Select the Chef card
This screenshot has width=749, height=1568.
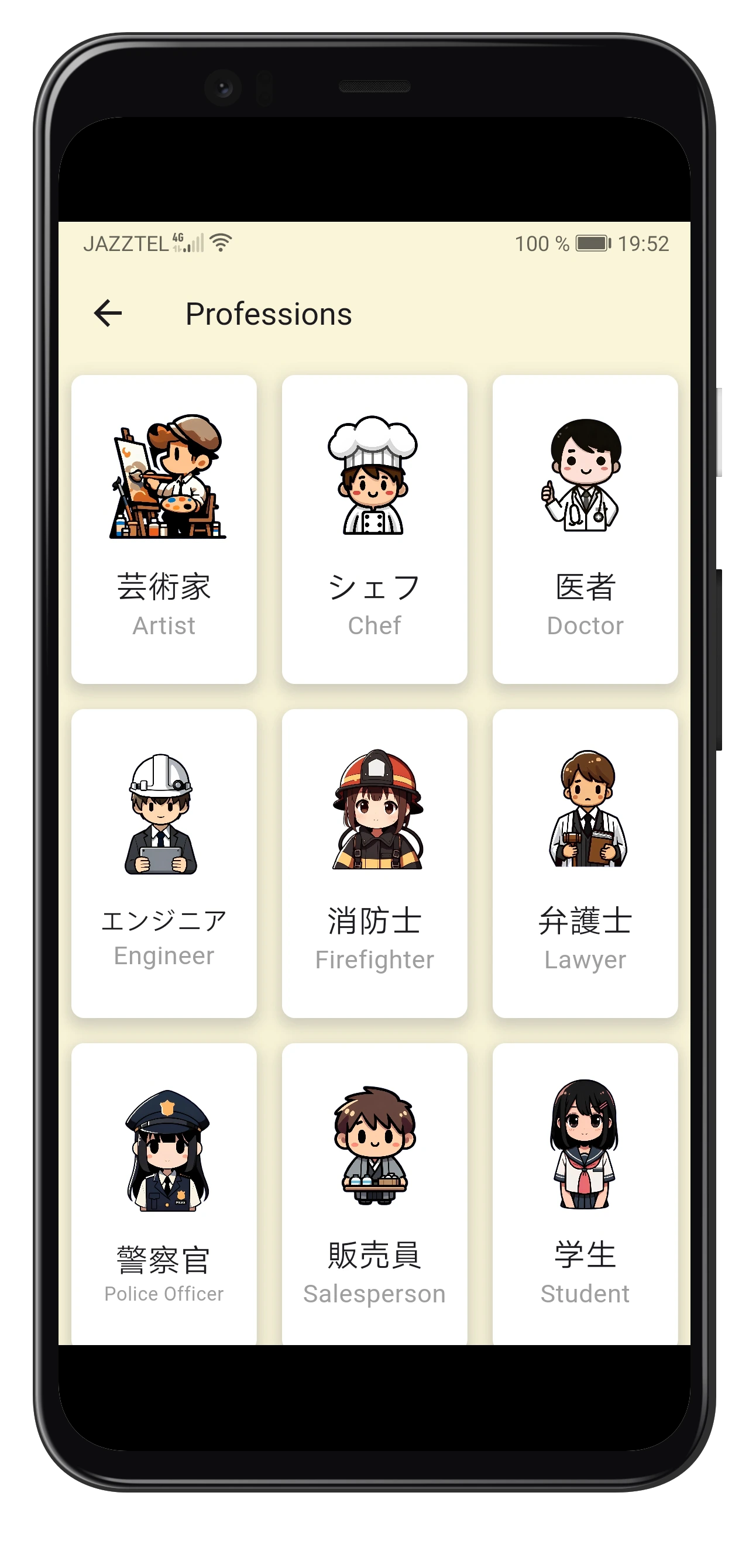374,529
